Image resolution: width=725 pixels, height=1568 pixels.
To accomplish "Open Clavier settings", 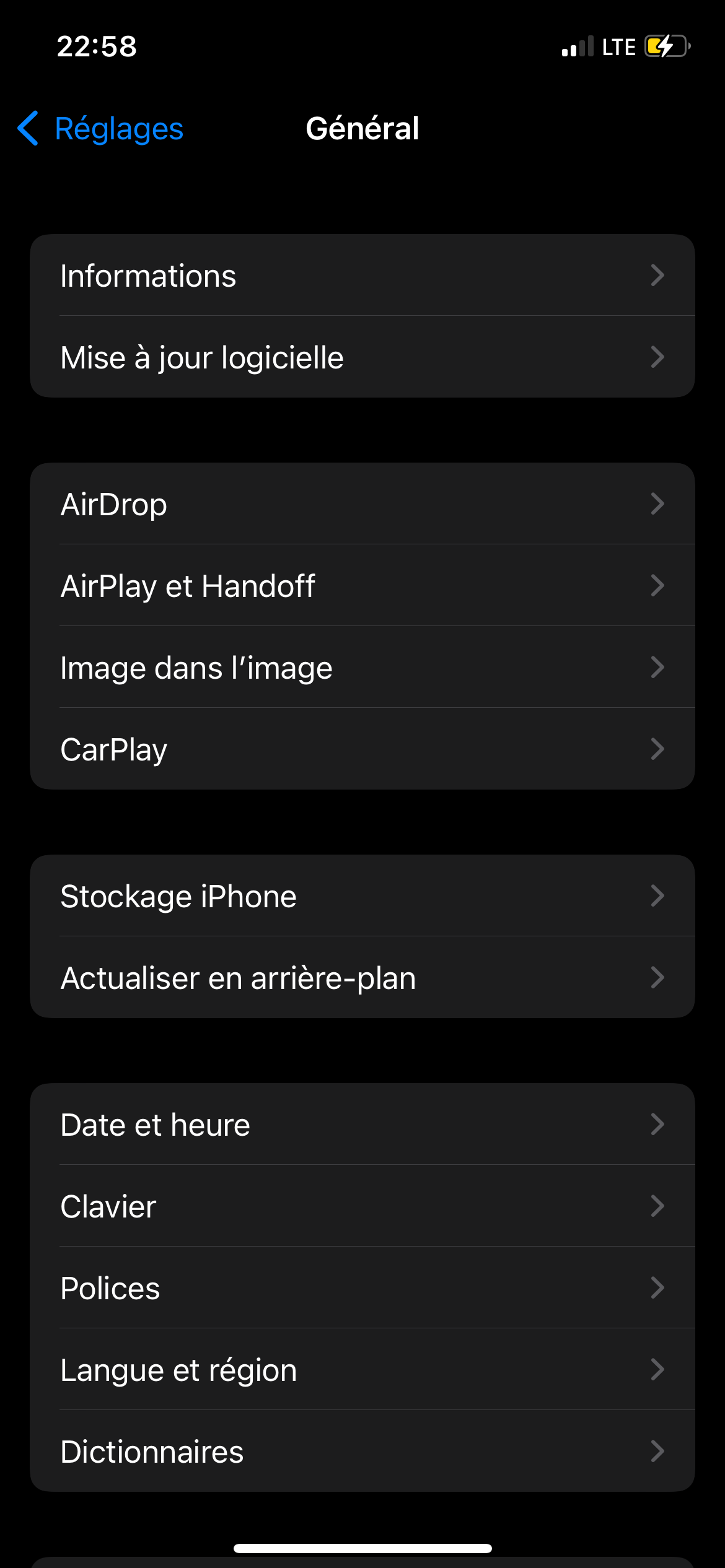I will tap(362, 1206).
